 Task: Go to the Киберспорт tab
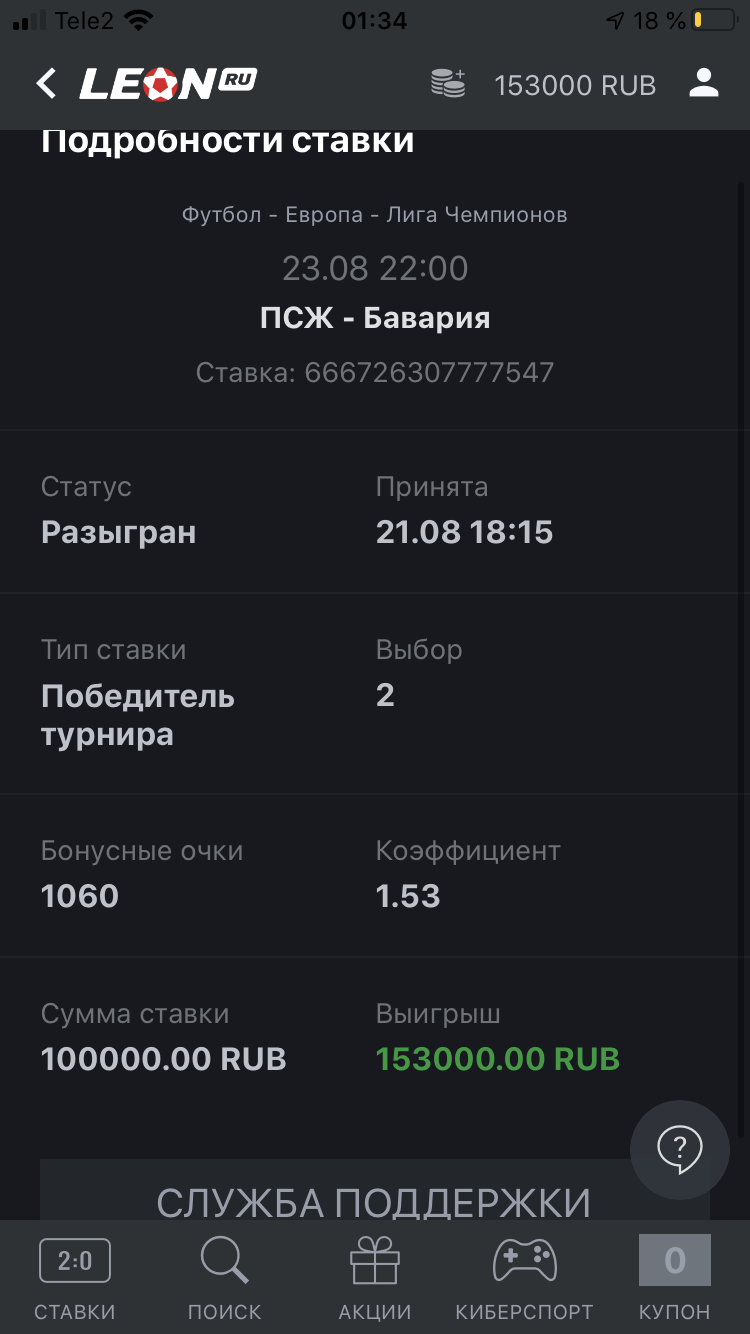[x=524, y=1278]
